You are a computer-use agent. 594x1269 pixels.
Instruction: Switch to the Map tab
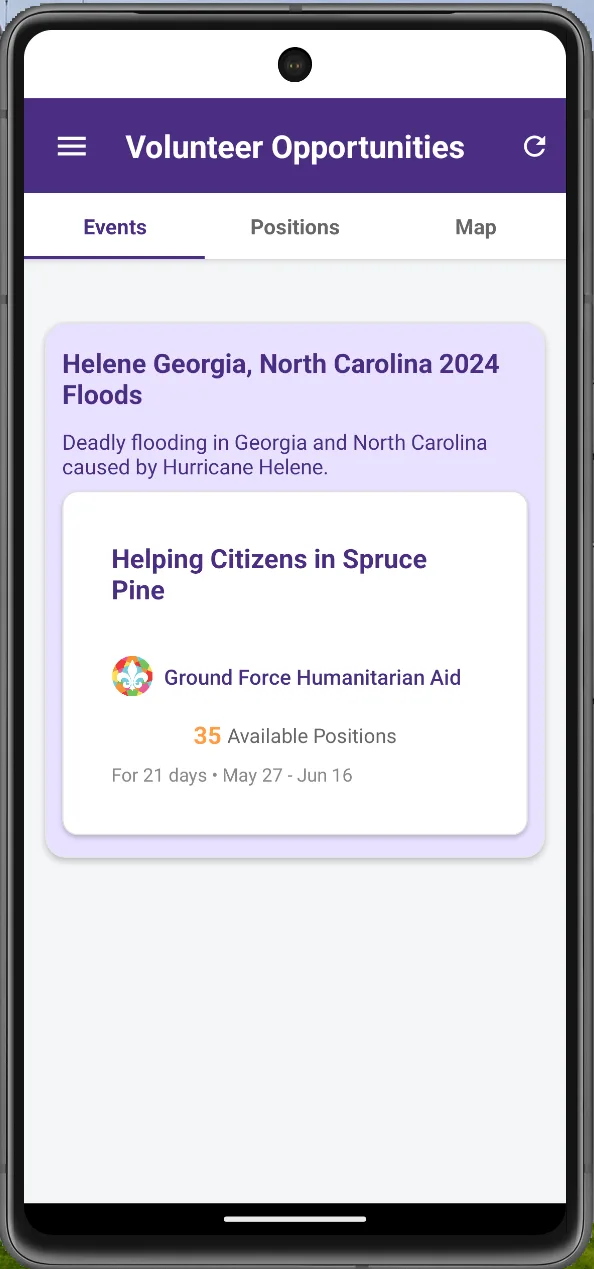tap(476, 227)
